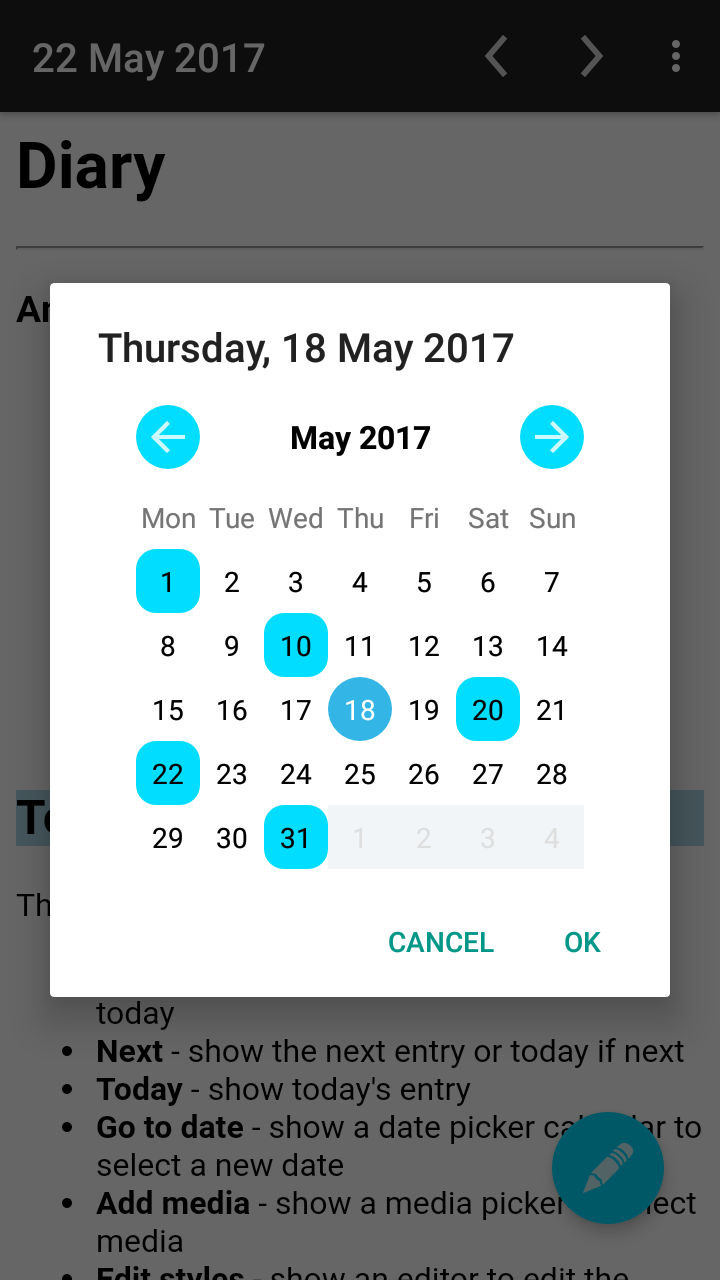Select 1 May in the calendar
This screenshot has height=1280, width=720.
tap(168, 581)
